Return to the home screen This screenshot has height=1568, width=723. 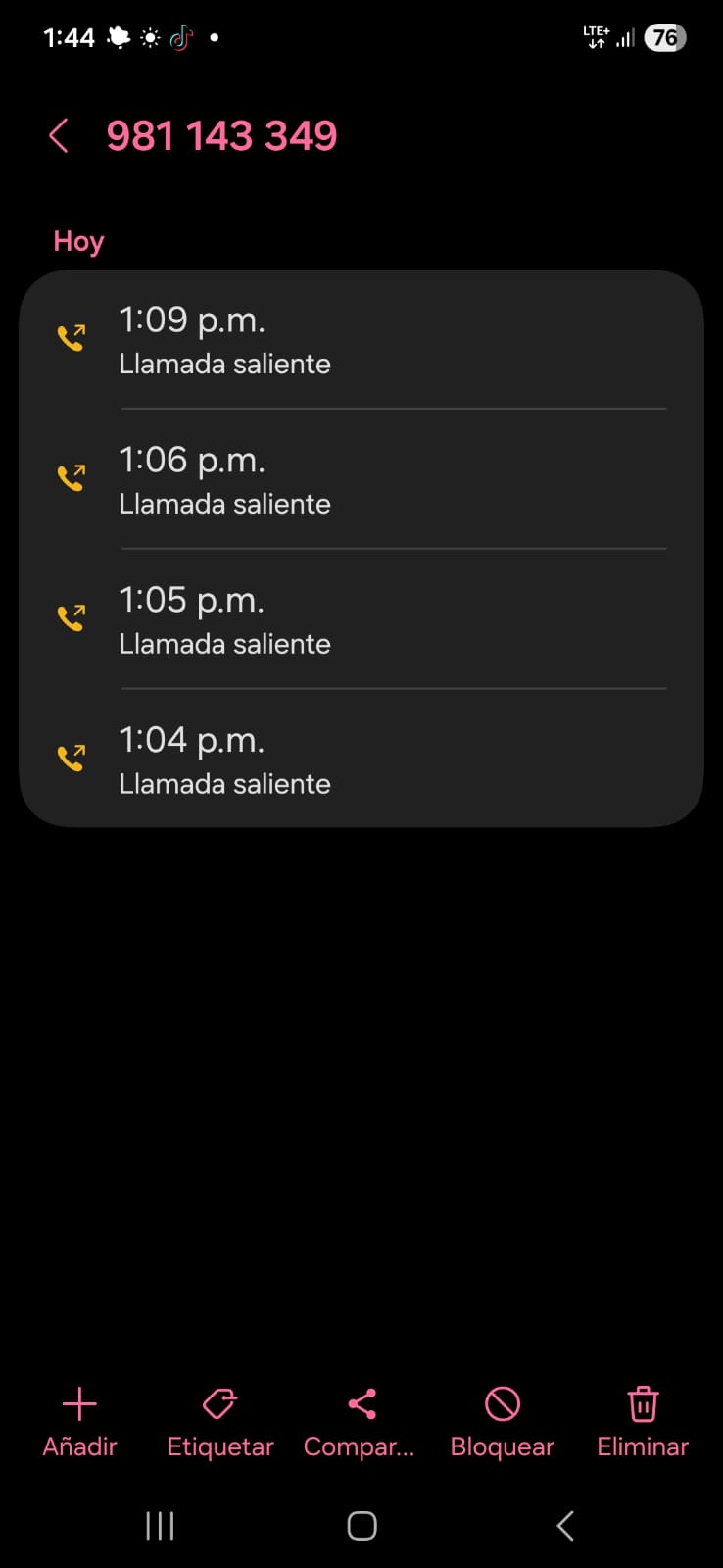click(x=361, y=1525)
